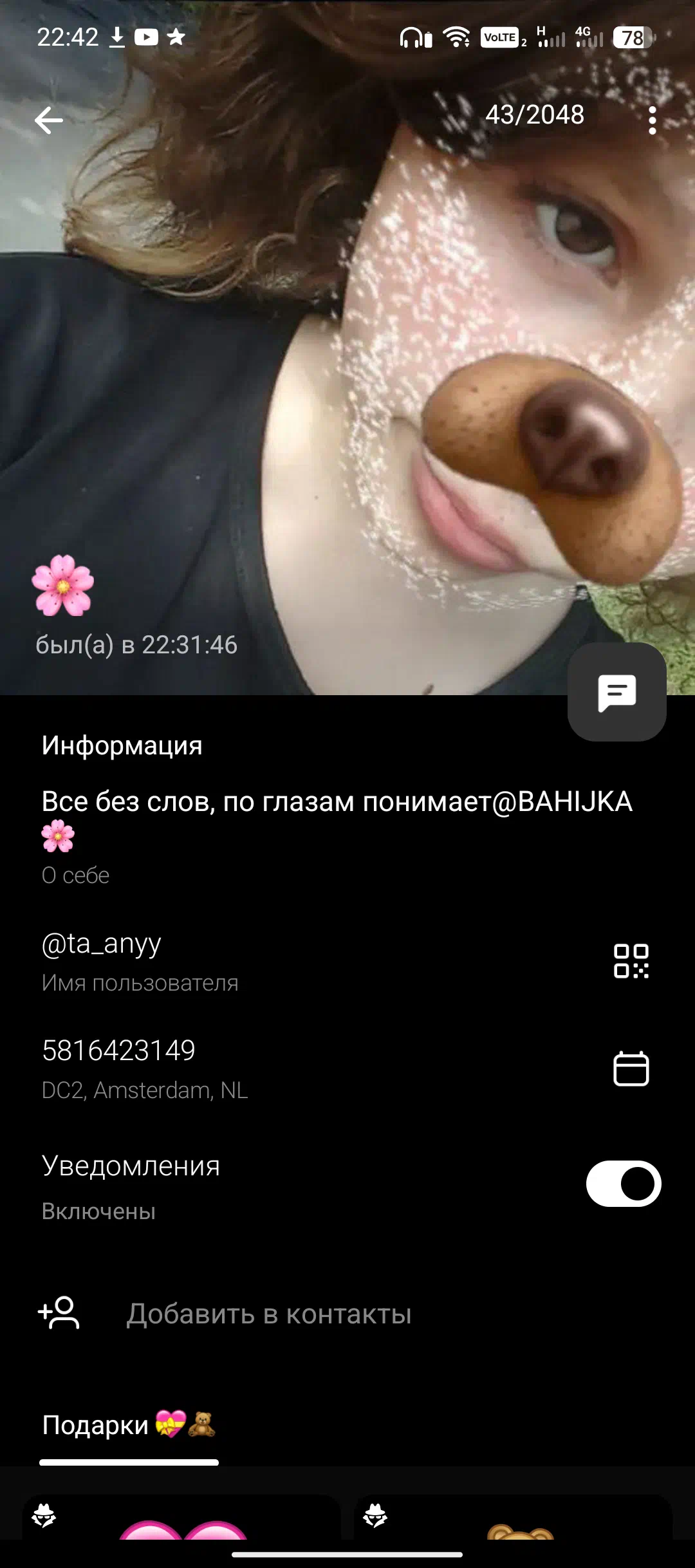Turn off the Уведомления switch
This screenshot has height=1568, width=695.
(x=623, y=1184)
